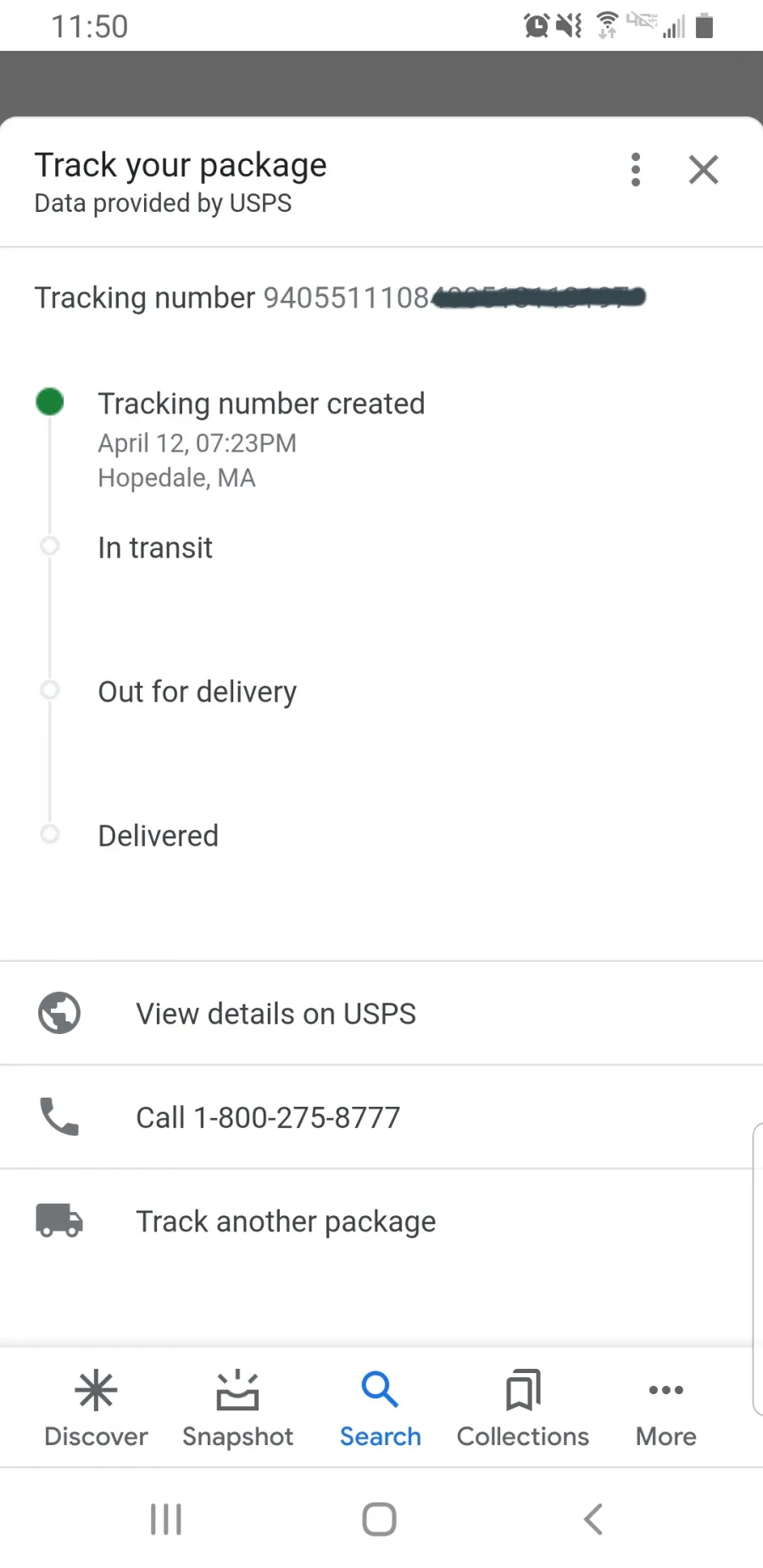The image size is (763, 1568).
Task: Open the More tab
Action: pyautogui.click(x=666, y=1409)
